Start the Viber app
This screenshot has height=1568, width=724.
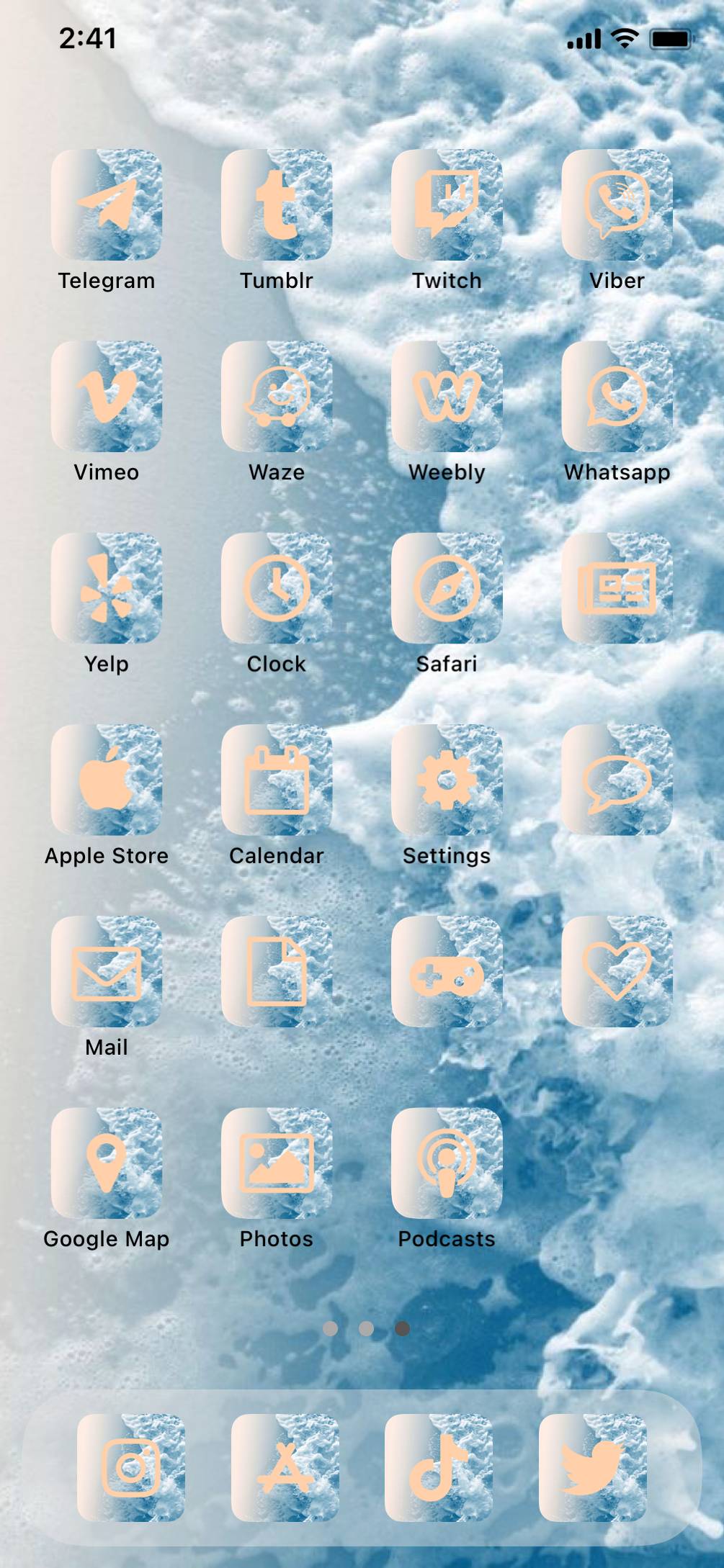point(617,204)
